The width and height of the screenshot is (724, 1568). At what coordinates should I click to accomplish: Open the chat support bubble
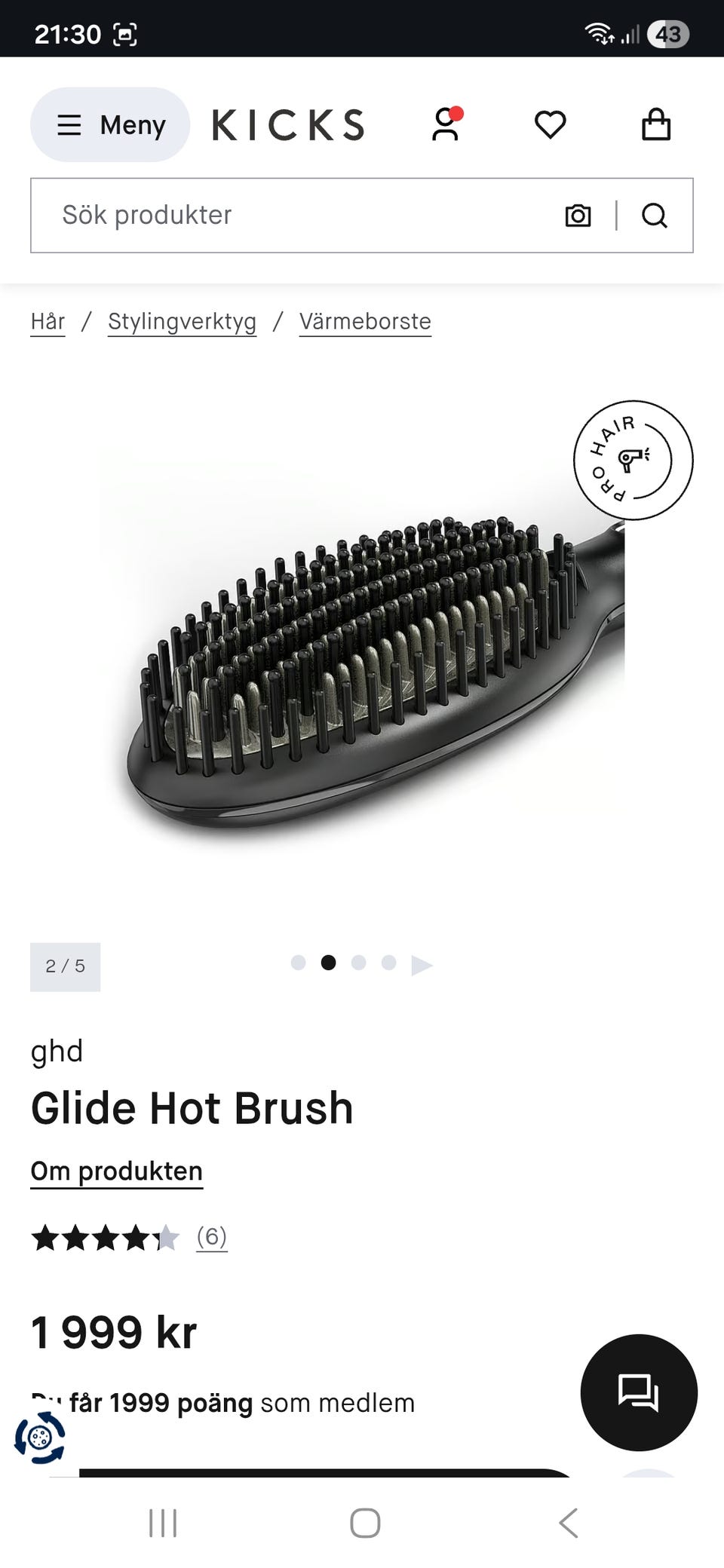(x=638, y=1392)
